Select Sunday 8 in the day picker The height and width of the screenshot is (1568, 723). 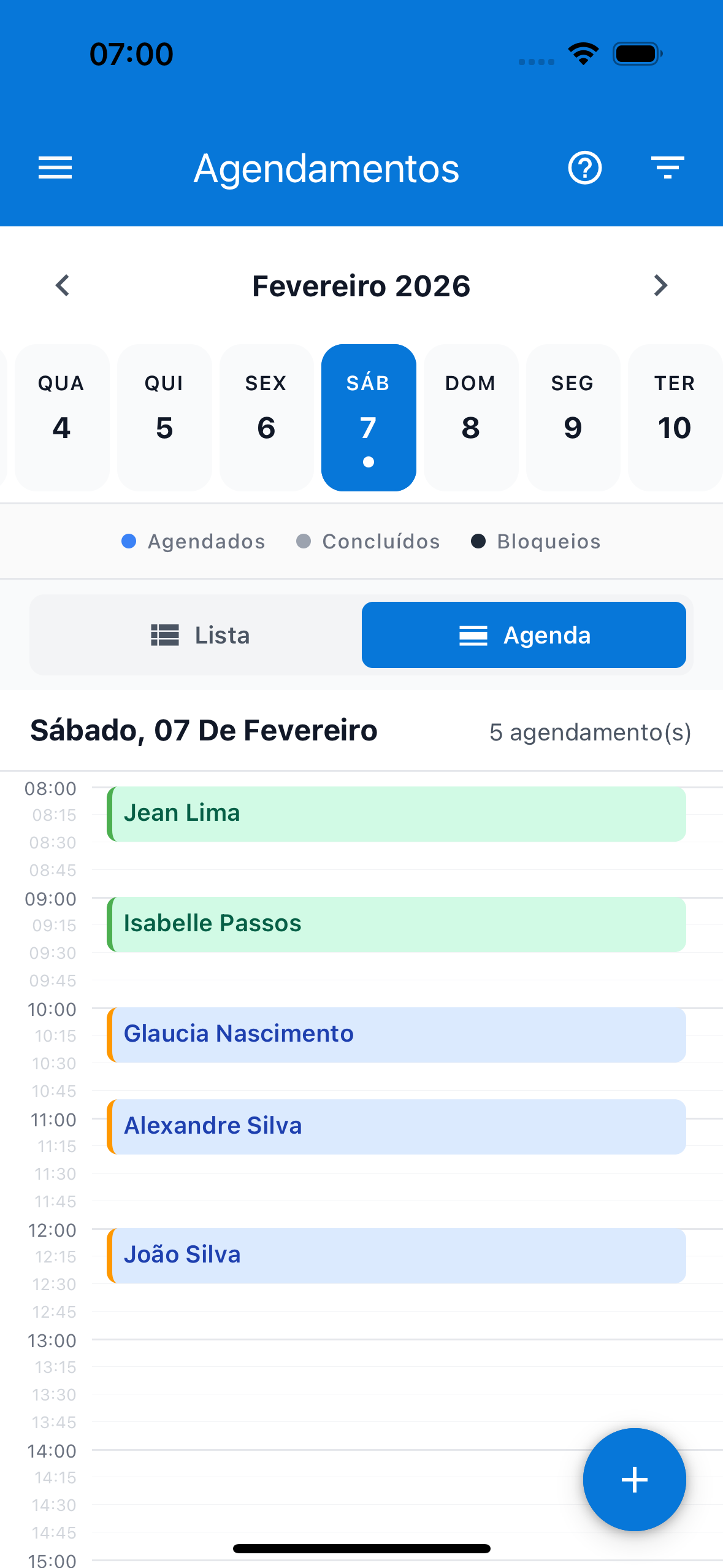(x=470, y=417)
